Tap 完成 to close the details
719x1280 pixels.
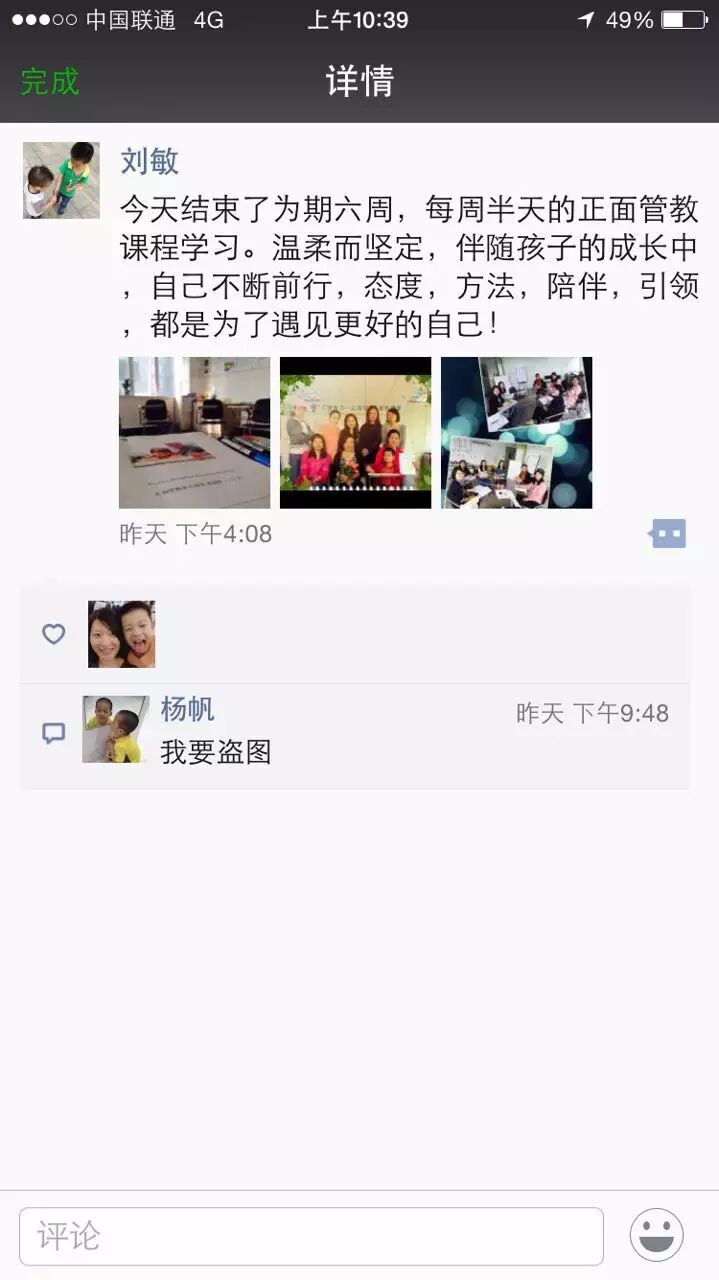[x=50, y=81]
